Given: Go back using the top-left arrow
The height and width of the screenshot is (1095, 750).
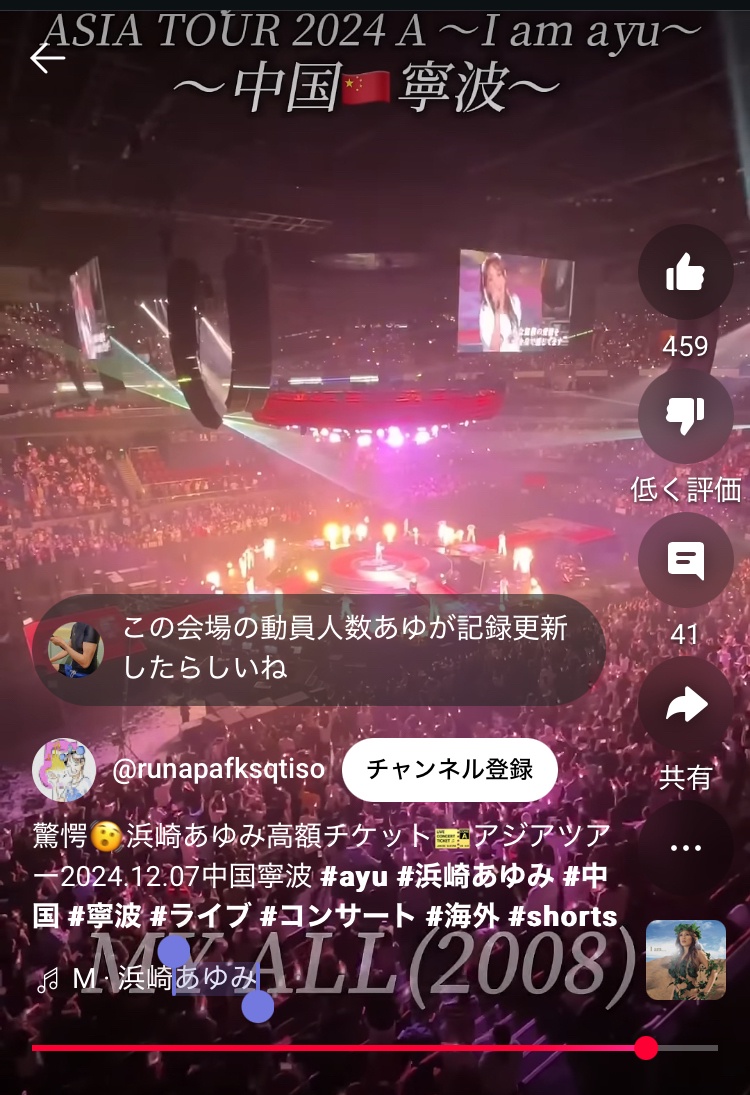Looking at the screenshot, I should point(47,59).
